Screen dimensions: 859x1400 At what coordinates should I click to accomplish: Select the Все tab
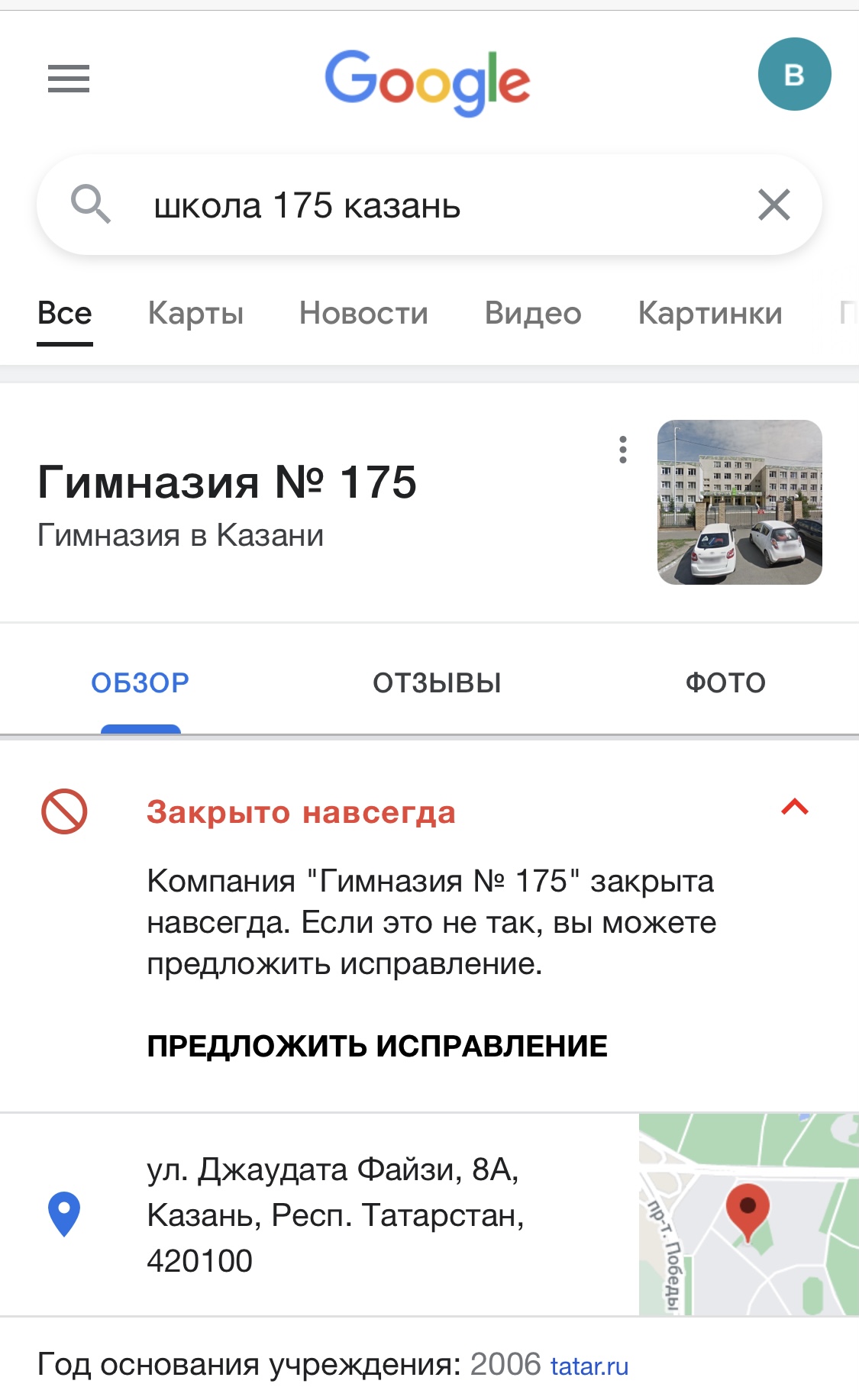coord(65,314)
